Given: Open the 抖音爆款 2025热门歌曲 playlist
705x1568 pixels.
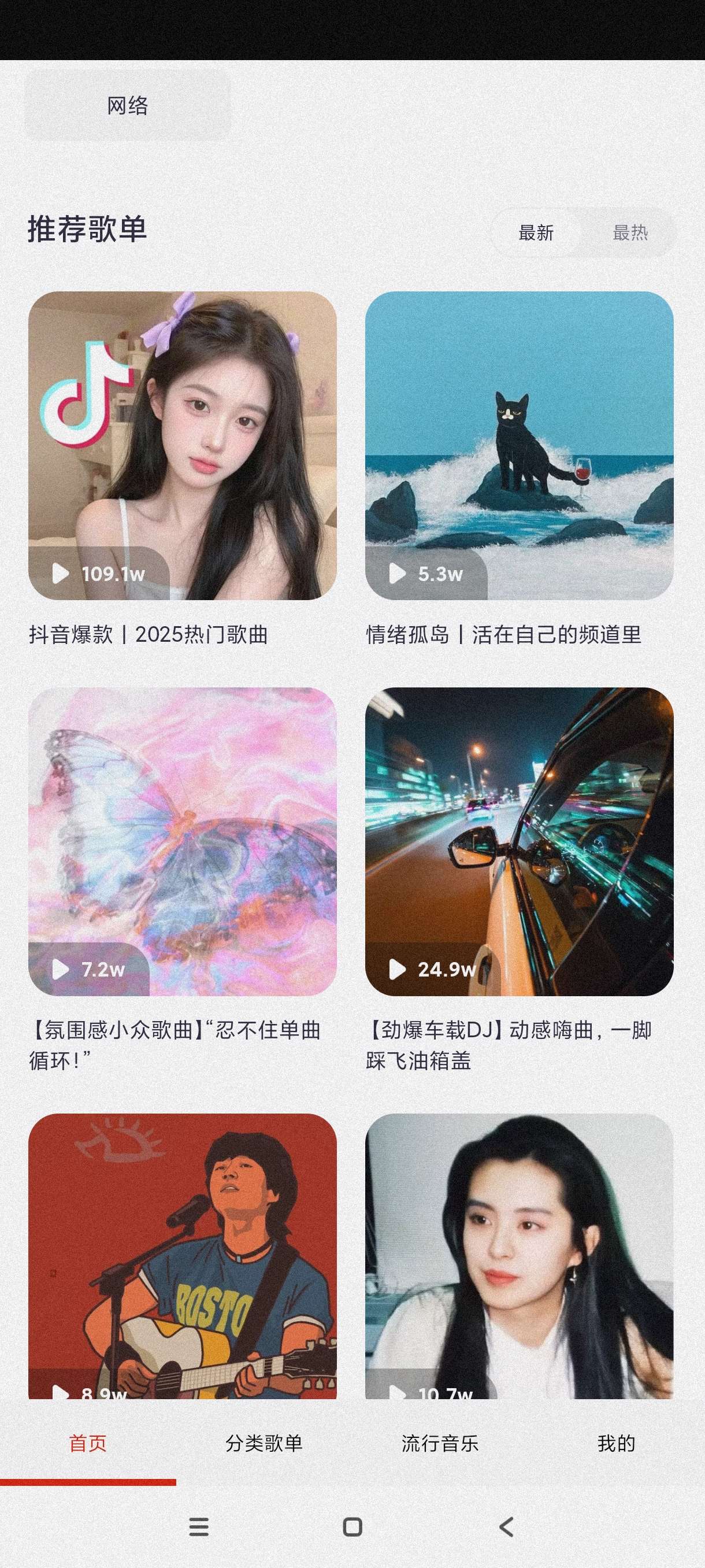Looking at the screenshot, I should 183,446.
